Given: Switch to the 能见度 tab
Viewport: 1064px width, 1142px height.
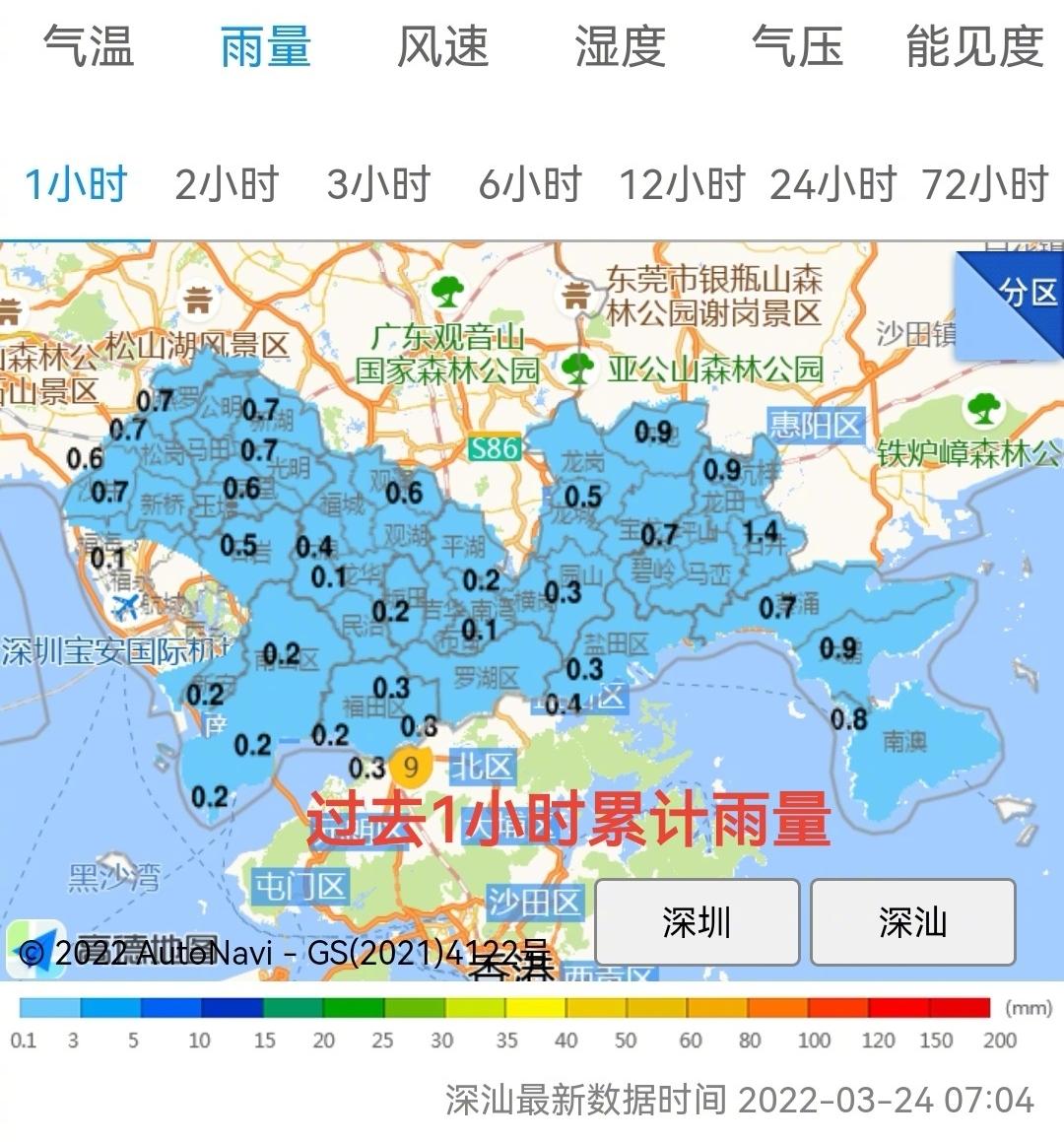Looking at the screenshot, I should coord(974,46).
